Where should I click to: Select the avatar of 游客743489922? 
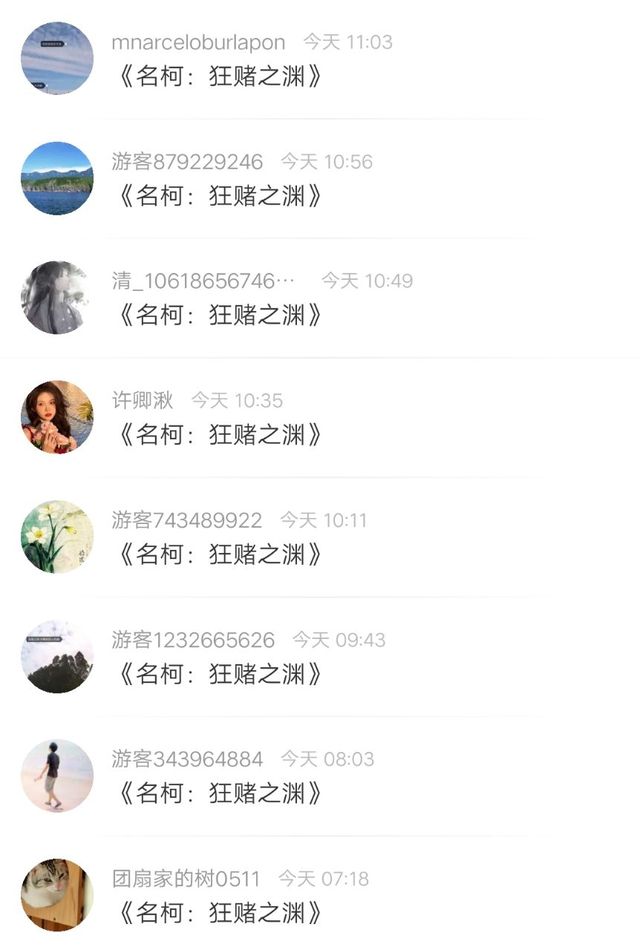[x=57, y=536]
